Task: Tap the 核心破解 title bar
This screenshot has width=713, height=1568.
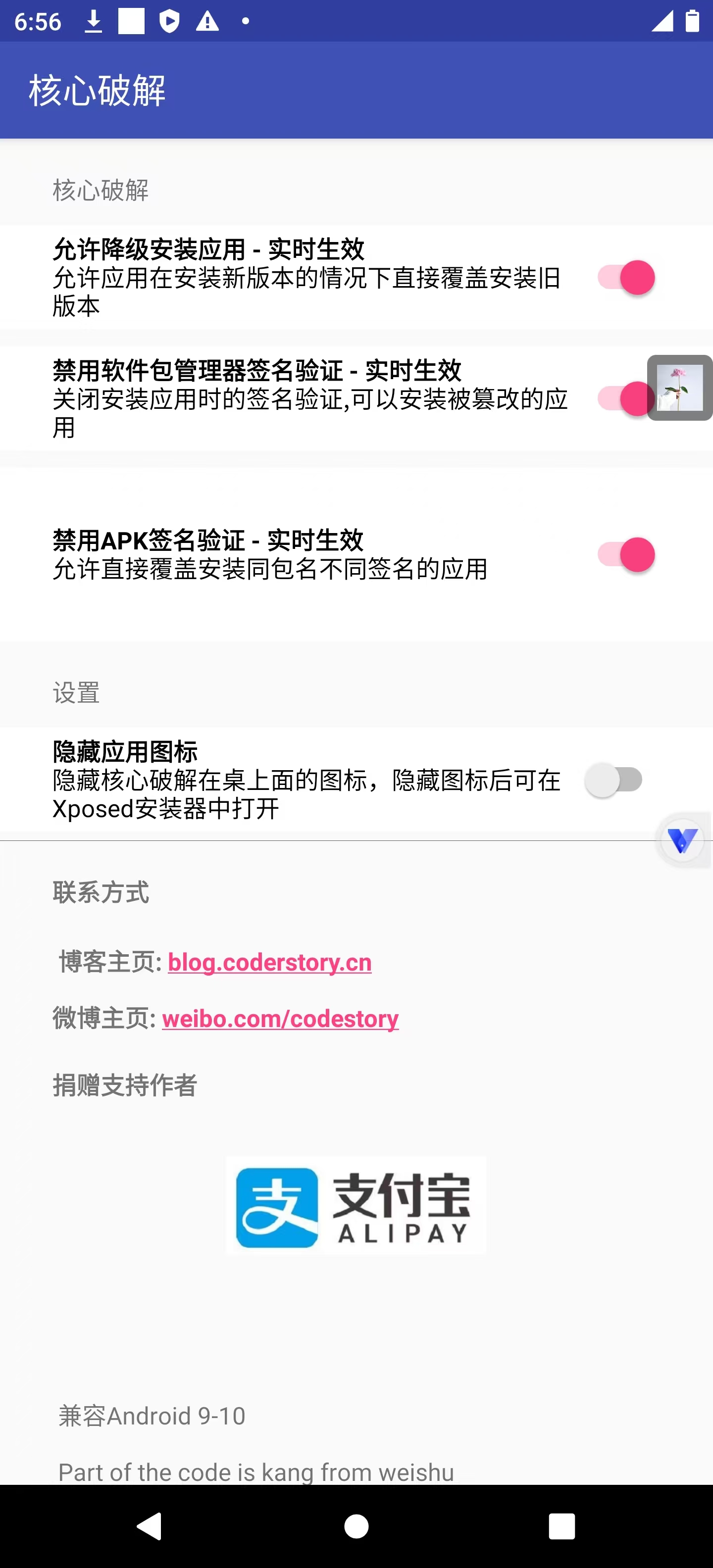Action: [x=97, y=90]
